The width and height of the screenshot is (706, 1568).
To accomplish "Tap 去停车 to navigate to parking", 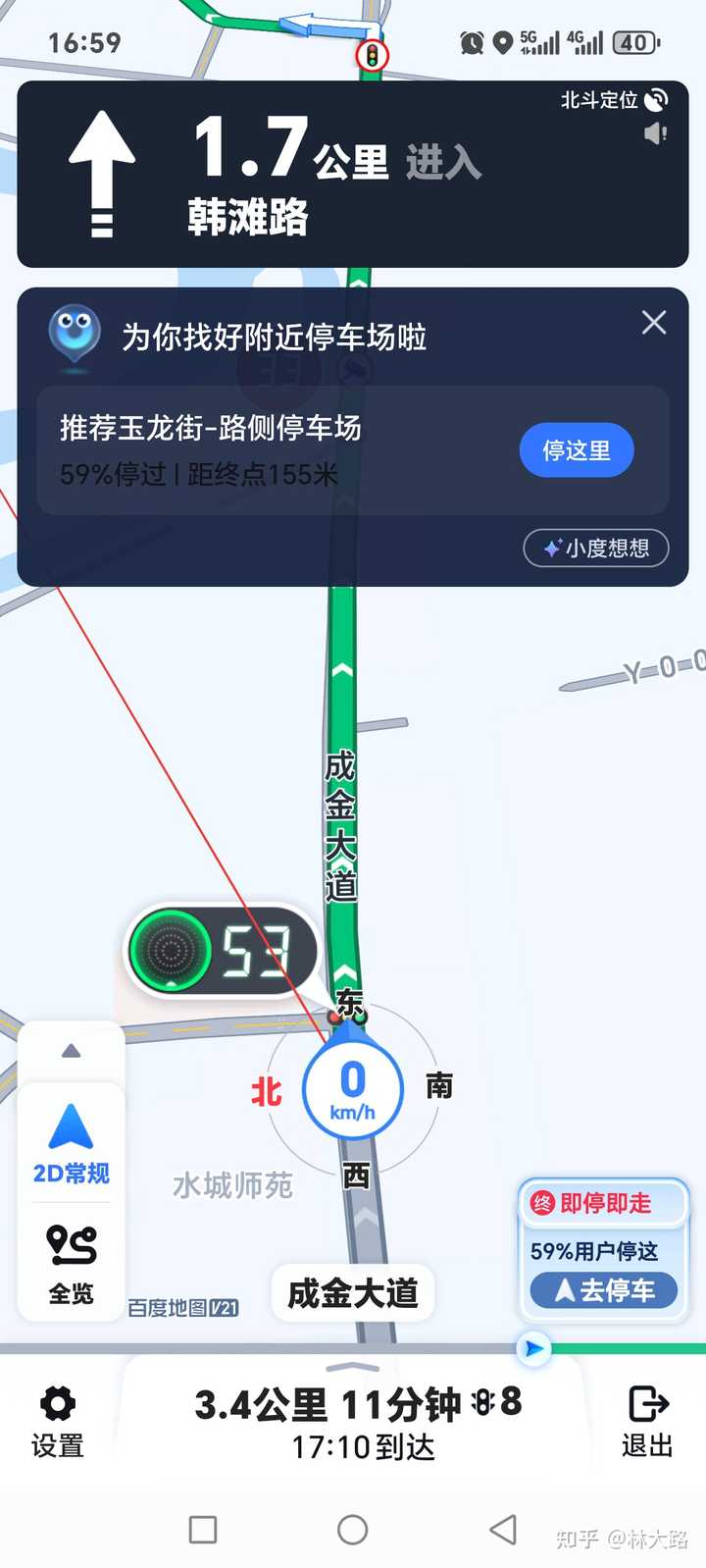I will click(x=604, y=1290).
